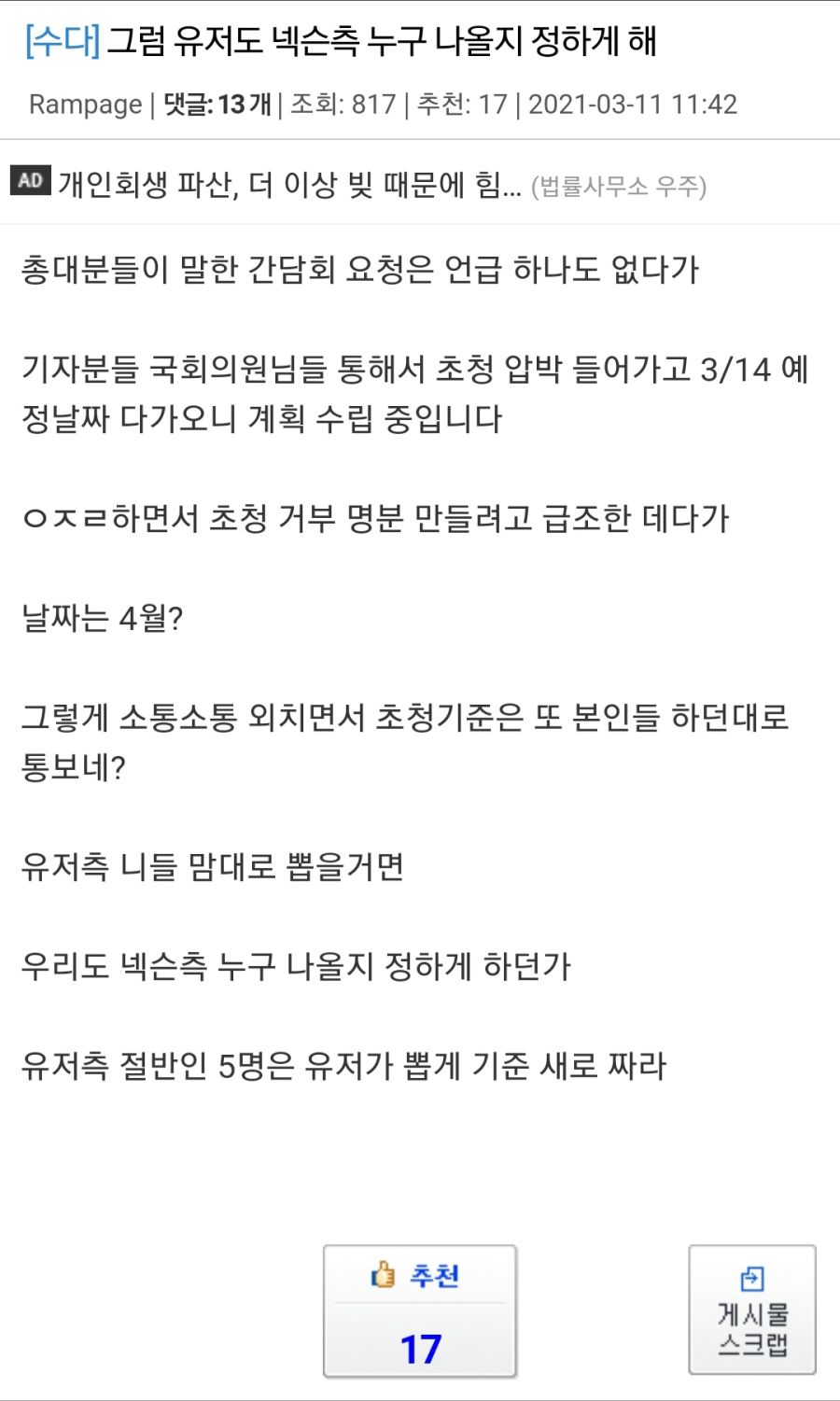Open the 개인회생 파산 ad link
The image size is (840, 1401).
click(x=289, y=185)
